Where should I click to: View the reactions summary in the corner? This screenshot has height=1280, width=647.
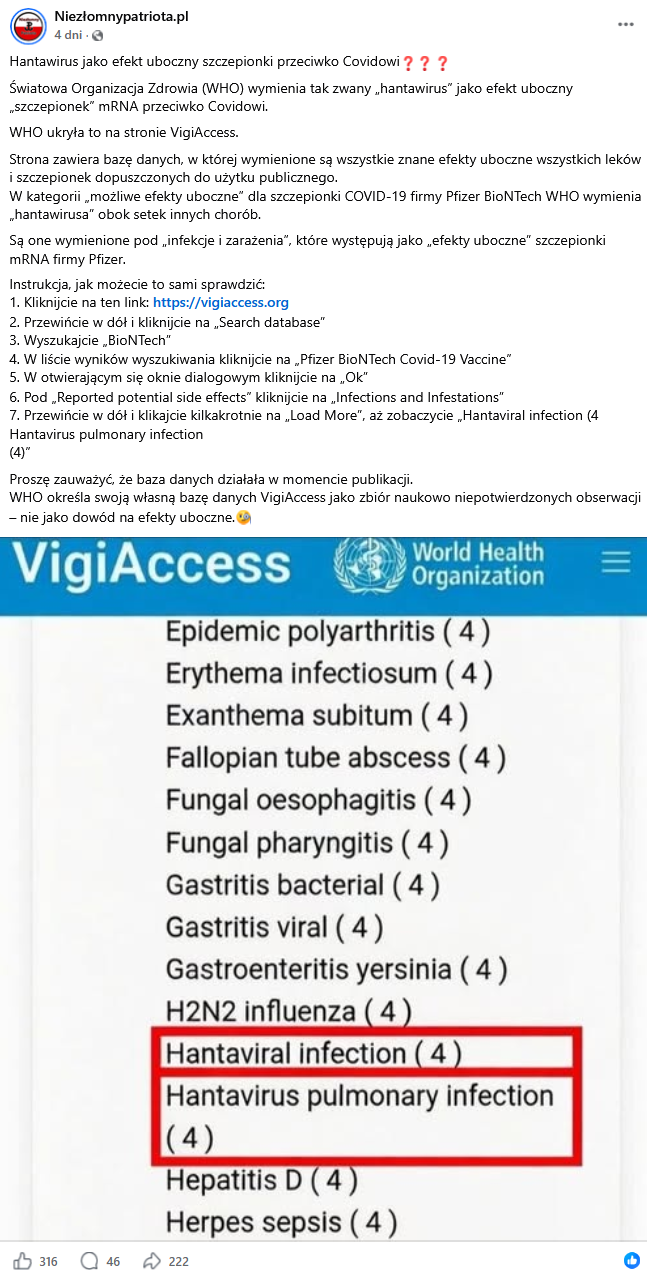(x=631, y=1261)
